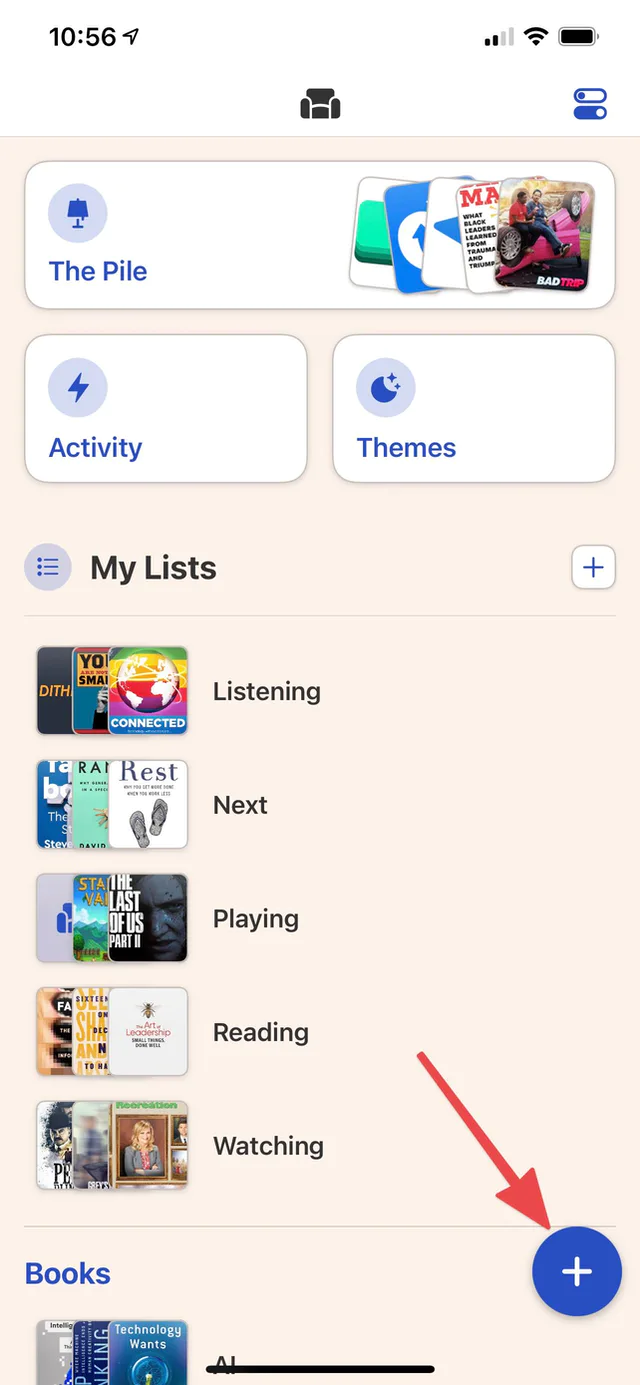Open The Pile card
640x1385 pixels.
click(x=320, y=235)
